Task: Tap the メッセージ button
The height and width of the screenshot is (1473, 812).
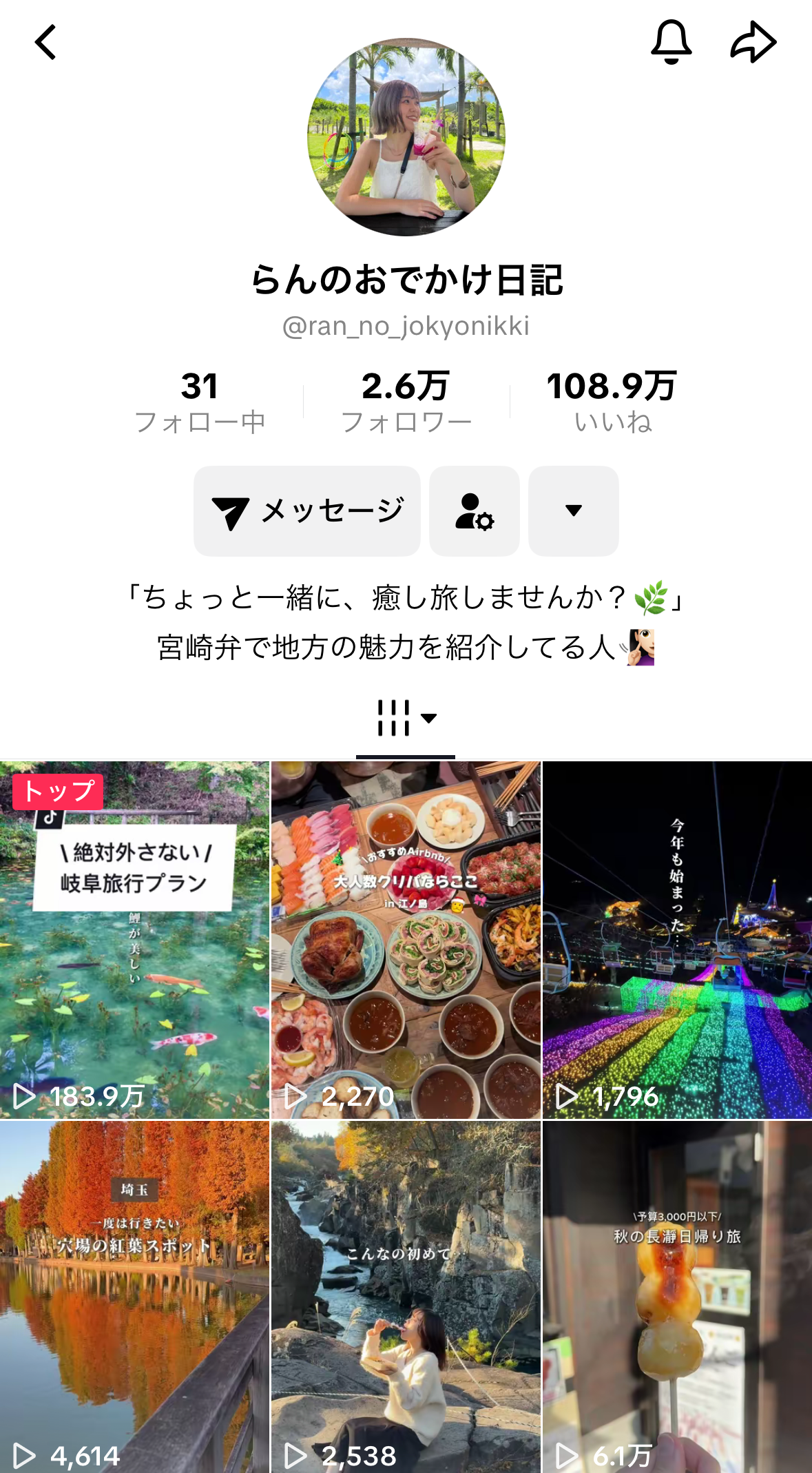Action: click(307, 511)
